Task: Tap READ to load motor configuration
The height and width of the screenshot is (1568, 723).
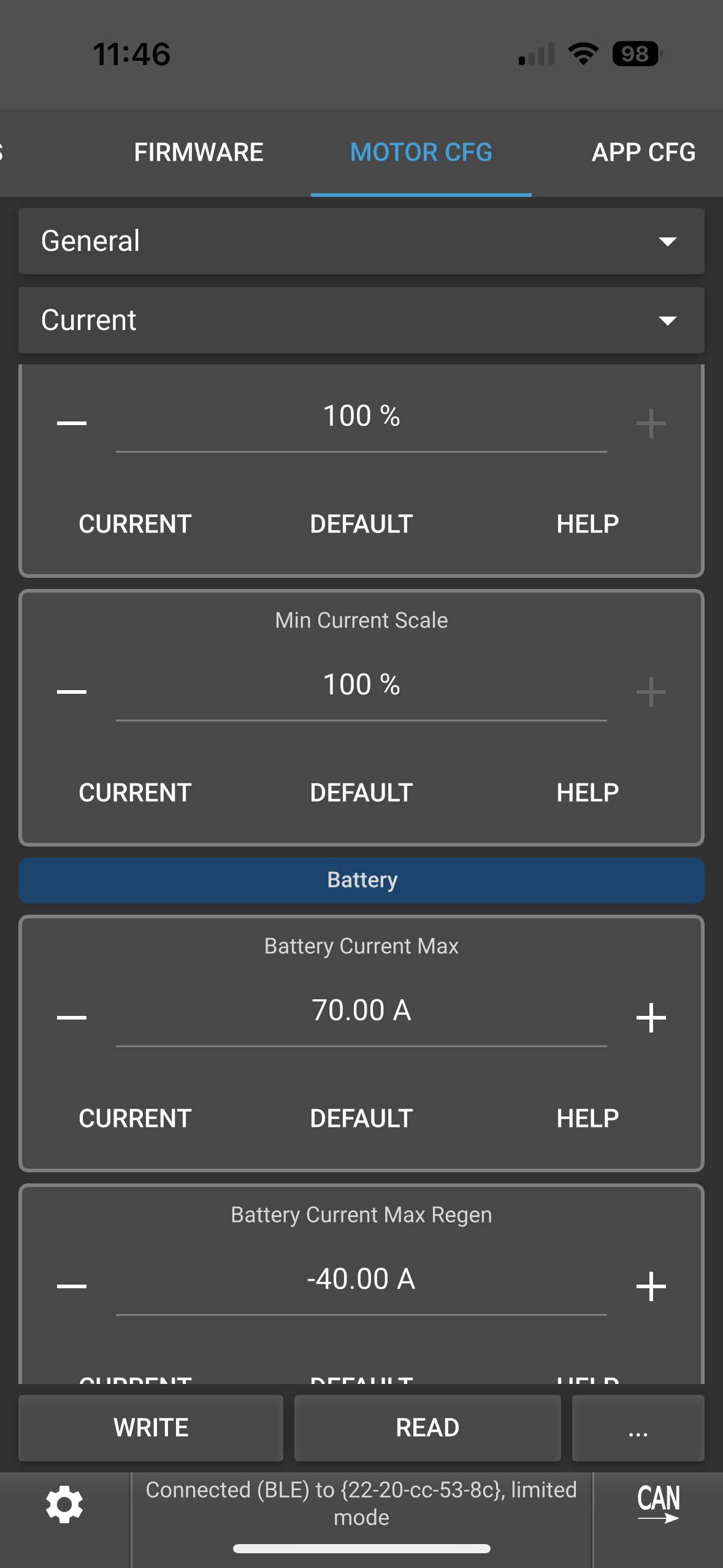Action: click(x=427, y=1428)
